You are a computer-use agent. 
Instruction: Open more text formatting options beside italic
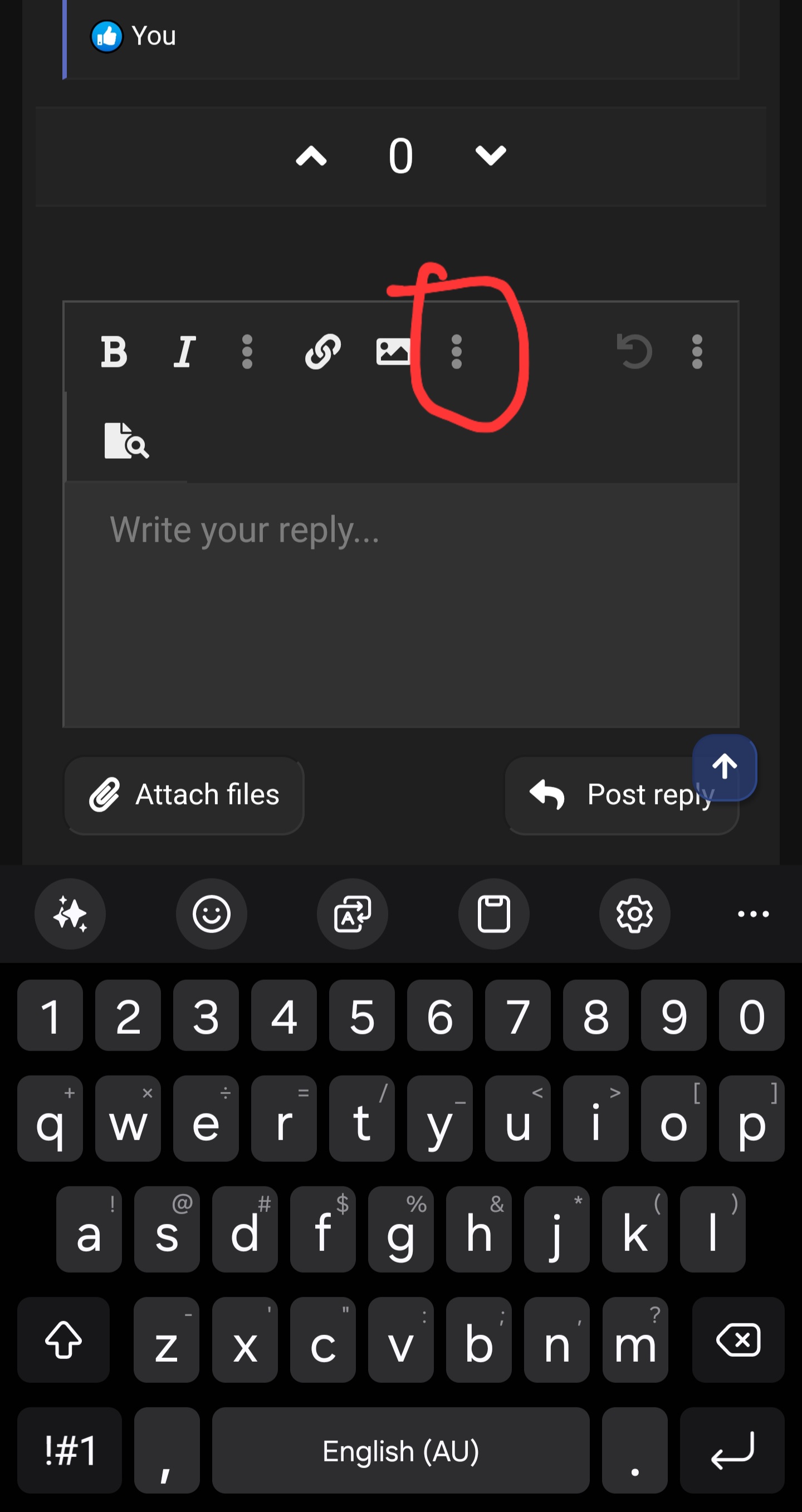click(x=247, y=352)
